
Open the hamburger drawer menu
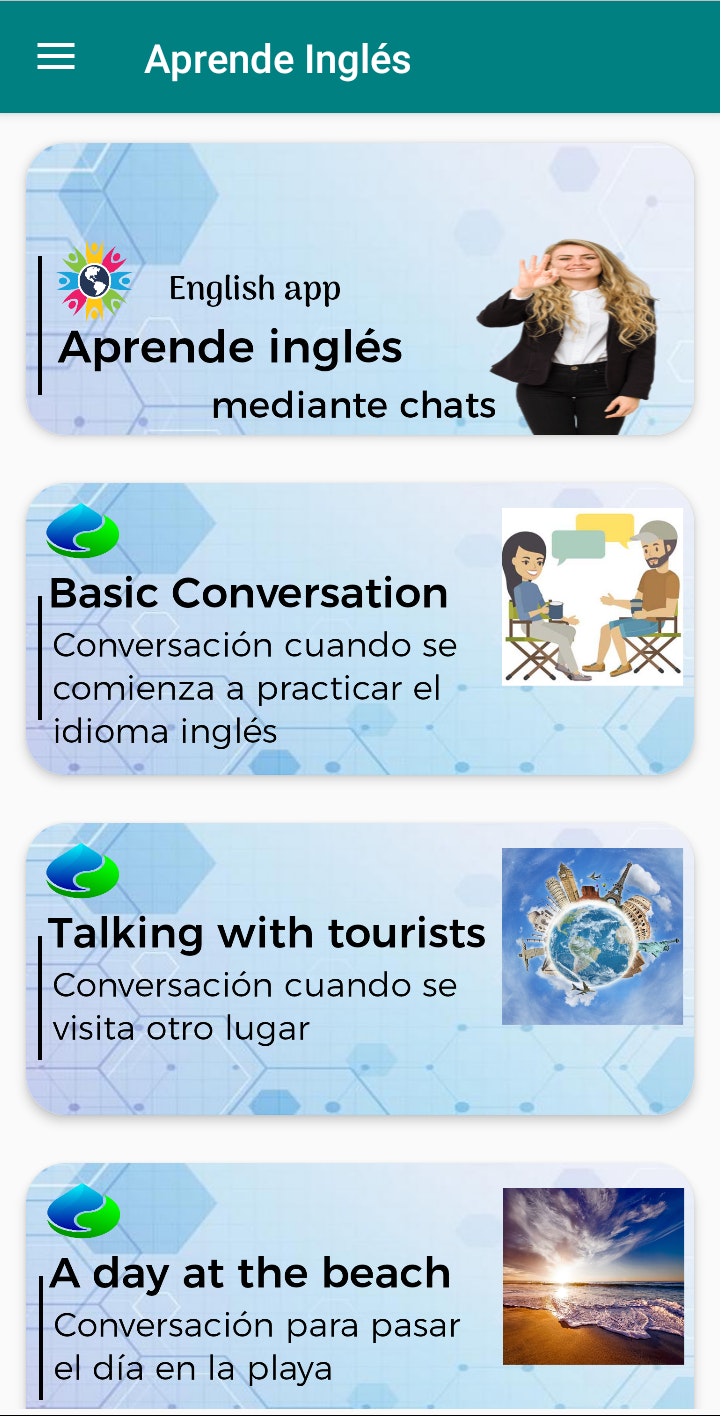point(56,57)
